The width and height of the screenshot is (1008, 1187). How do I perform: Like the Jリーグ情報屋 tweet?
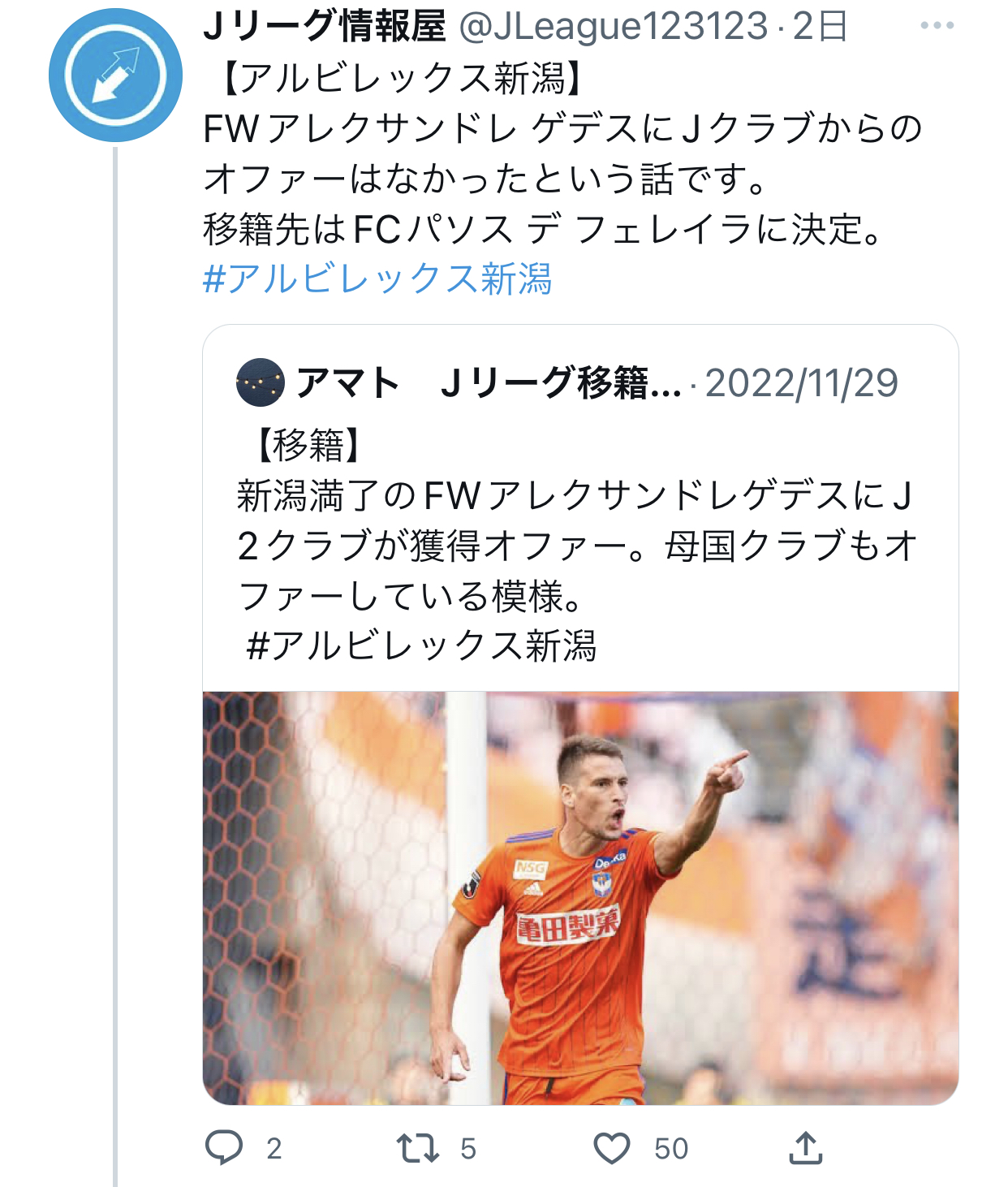[612, 1148]
